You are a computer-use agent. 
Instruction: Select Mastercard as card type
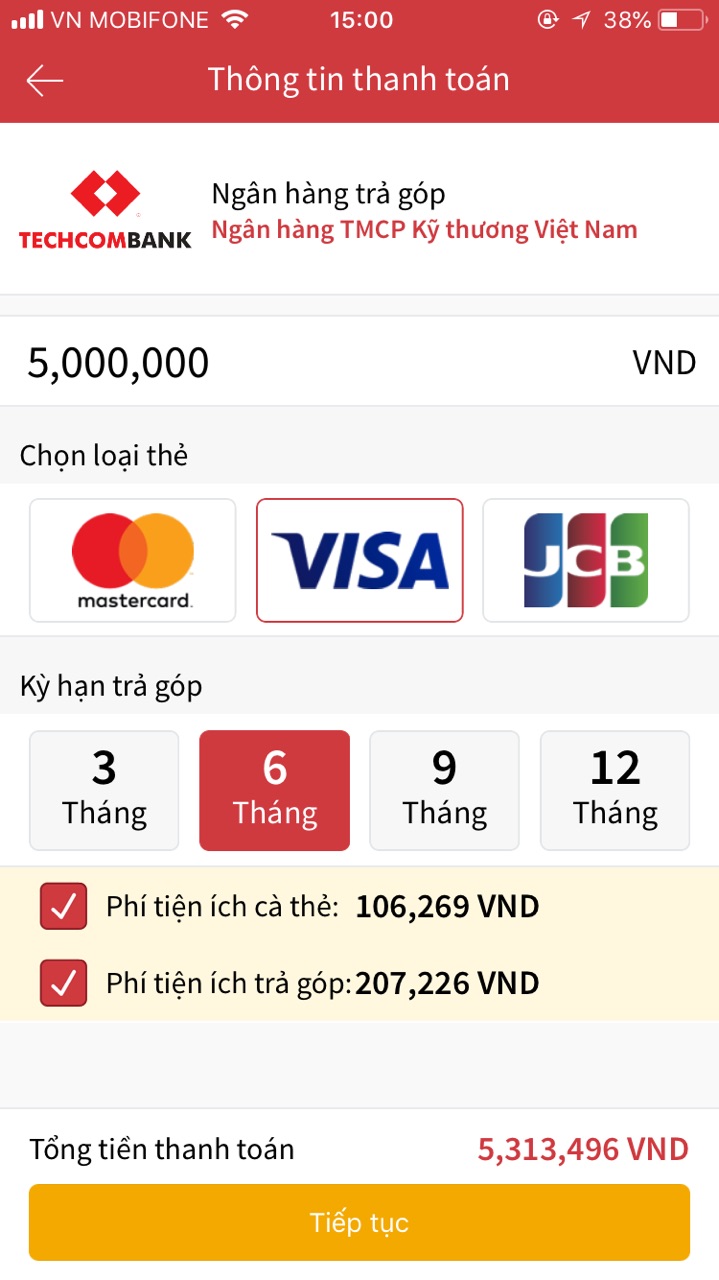[x=133, y=560]
